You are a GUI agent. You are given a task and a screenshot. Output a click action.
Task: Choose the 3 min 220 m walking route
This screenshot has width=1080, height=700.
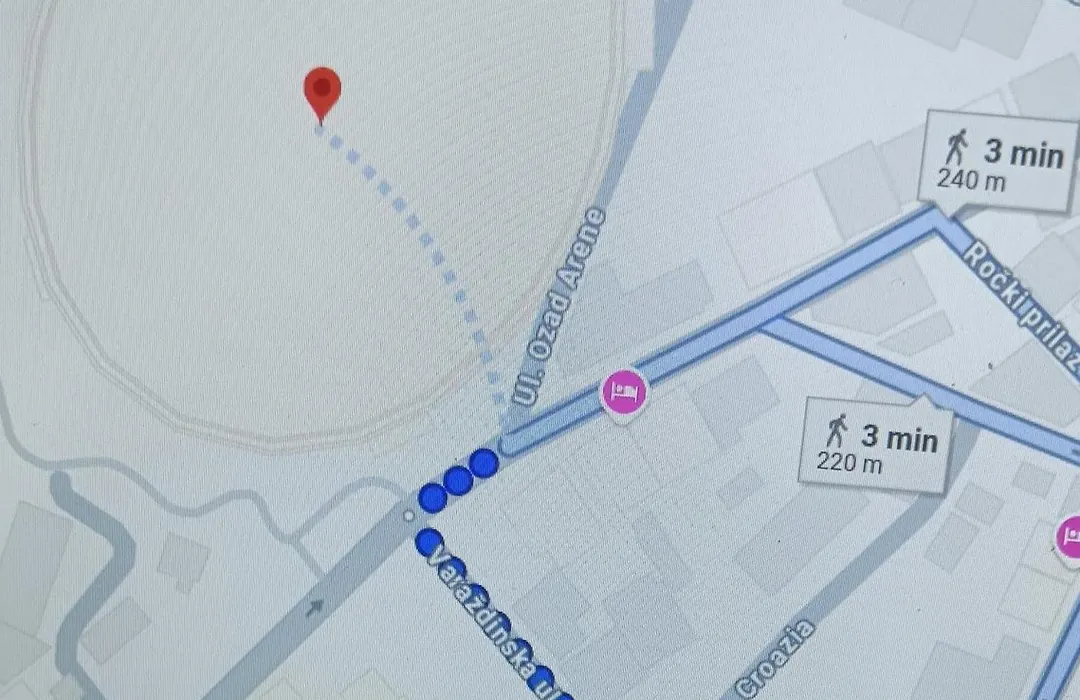coord(876,447)
